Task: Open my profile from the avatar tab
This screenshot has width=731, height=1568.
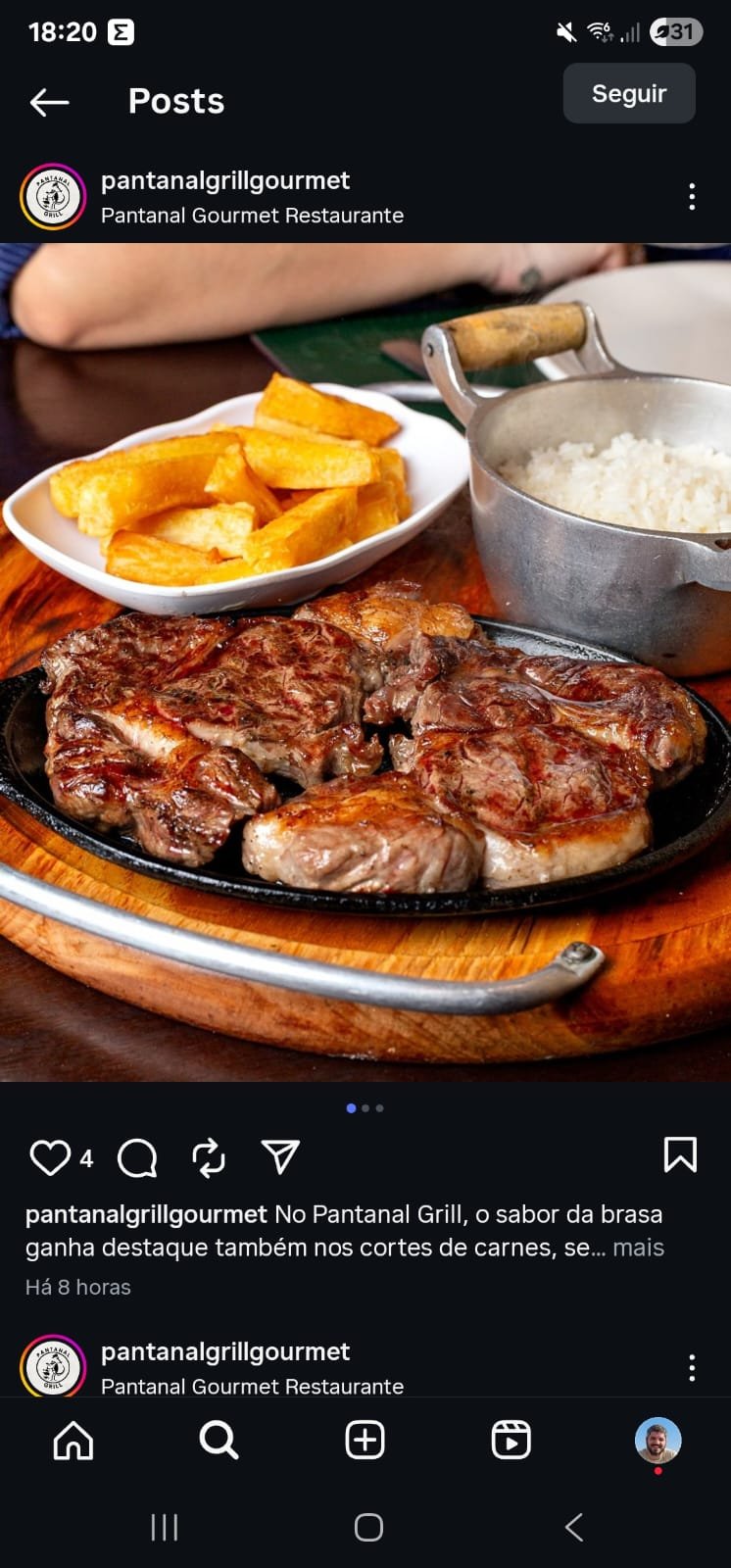Action: click(658, 1441)
